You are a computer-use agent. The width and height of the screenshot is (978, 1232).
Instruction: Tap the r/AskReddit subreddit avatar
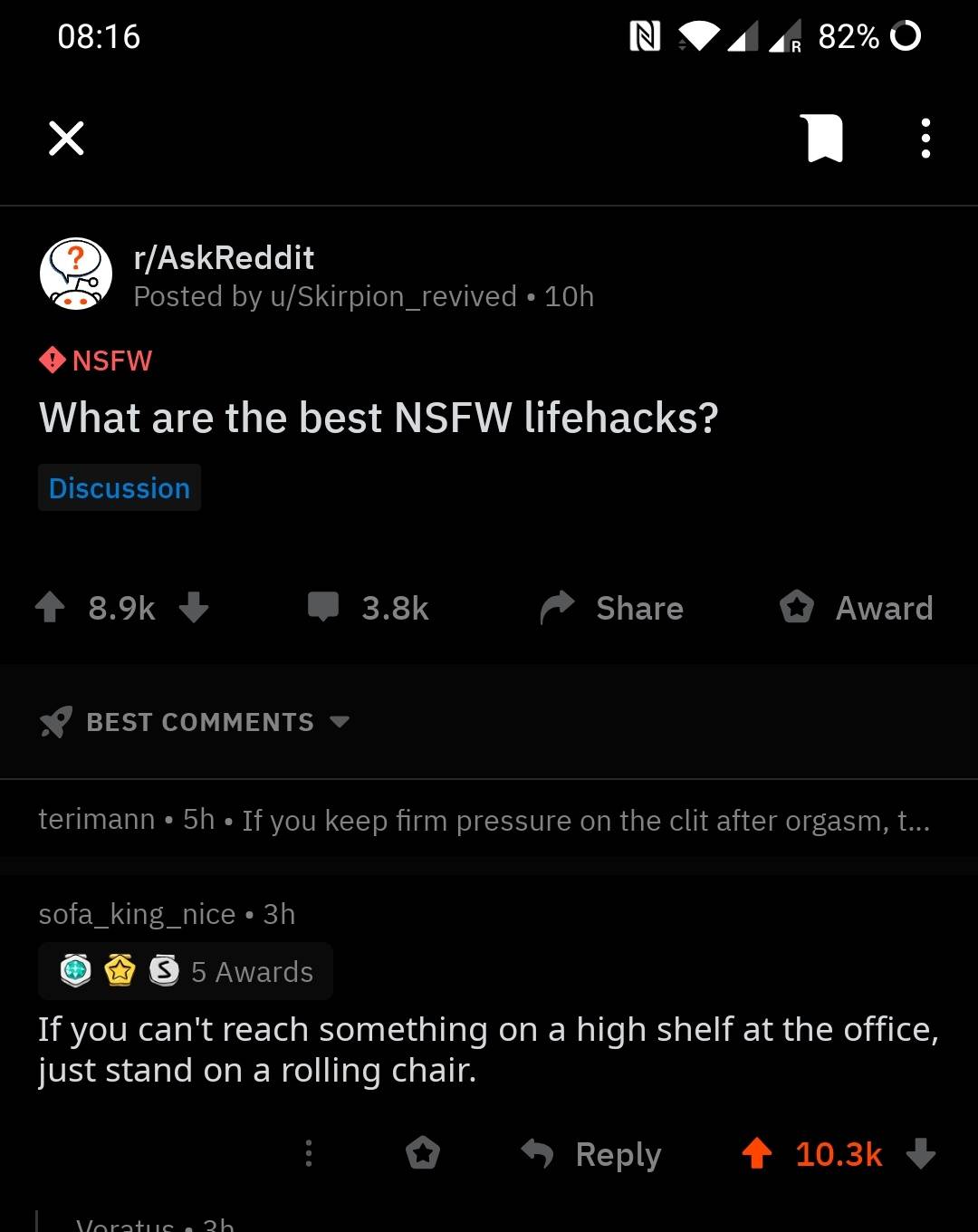click(x=76, y=273)
